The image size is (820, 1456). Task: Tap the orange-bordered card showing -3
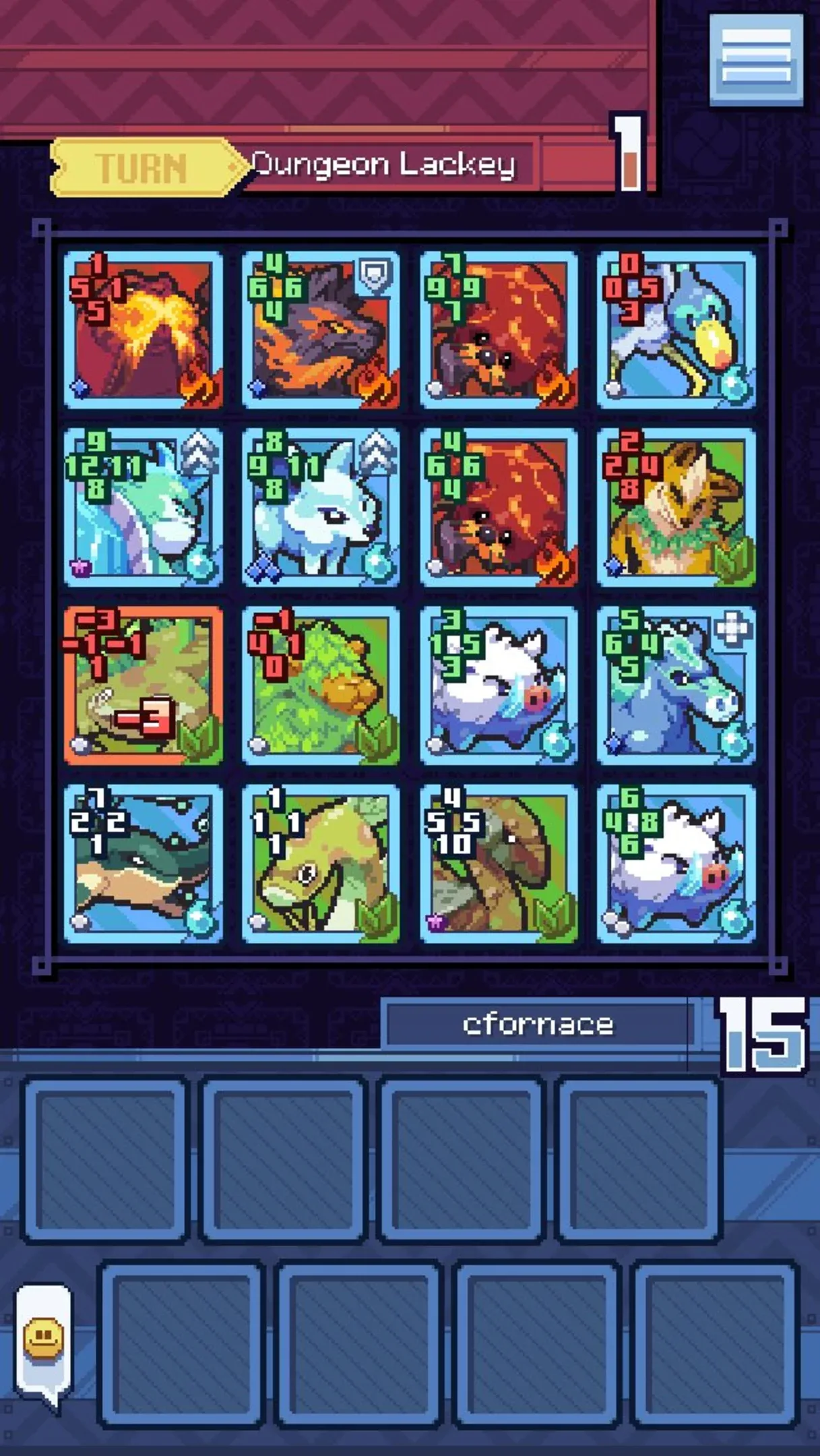tap(143, 685)
